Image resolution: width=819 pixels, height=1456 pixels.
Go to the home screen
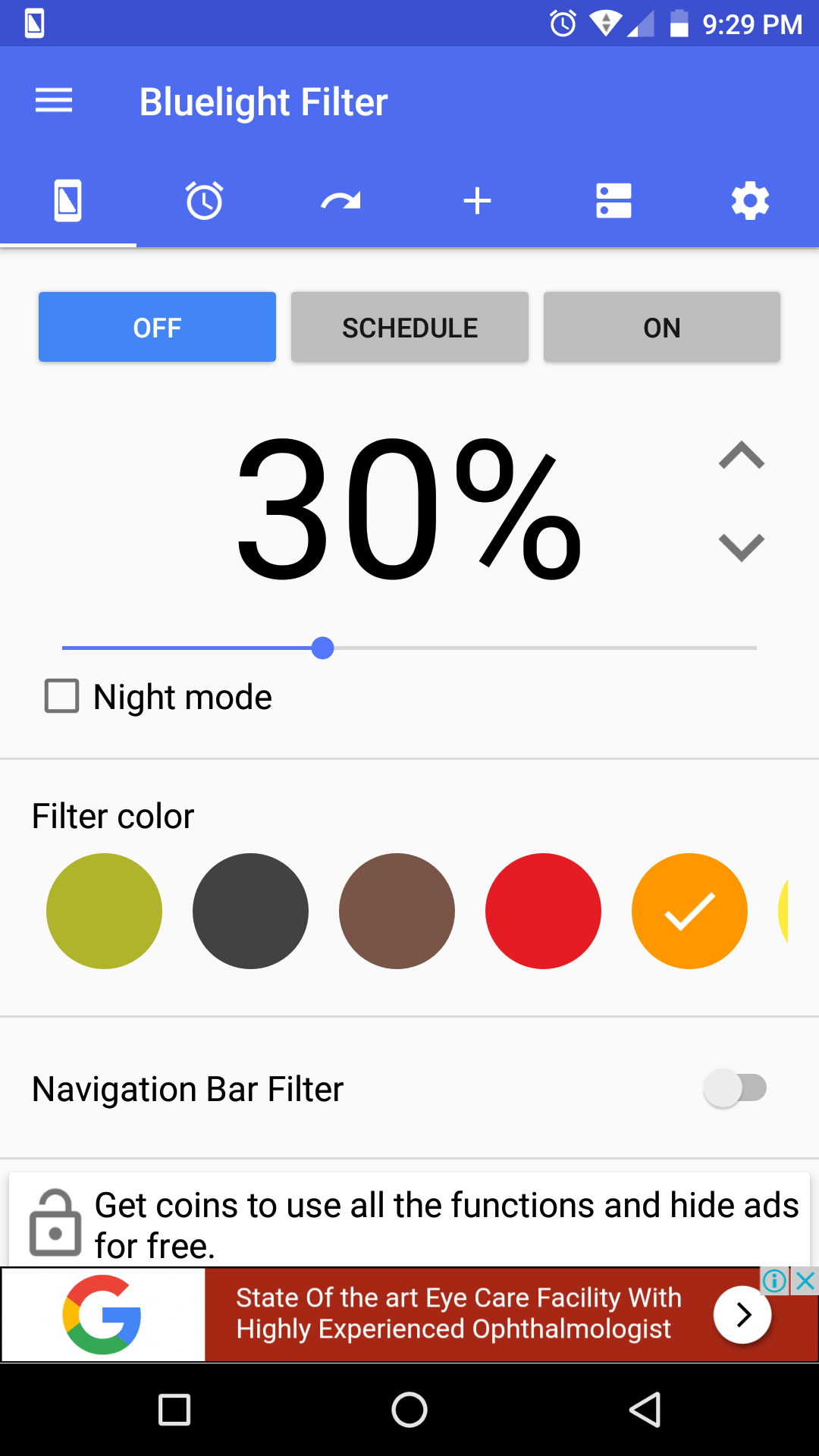[x=409, y=1410]
